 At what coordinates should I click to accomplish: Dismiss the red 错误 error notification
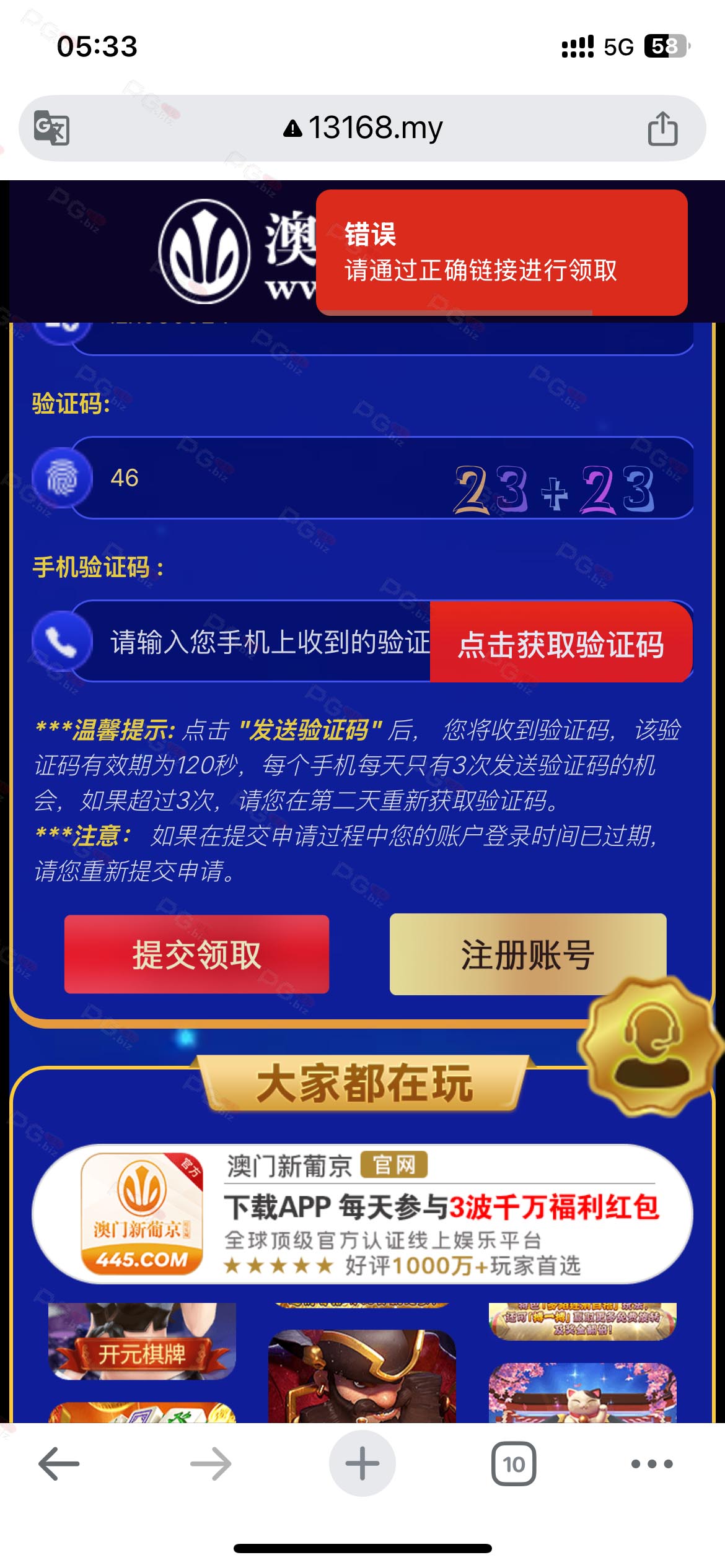point(501,253)
